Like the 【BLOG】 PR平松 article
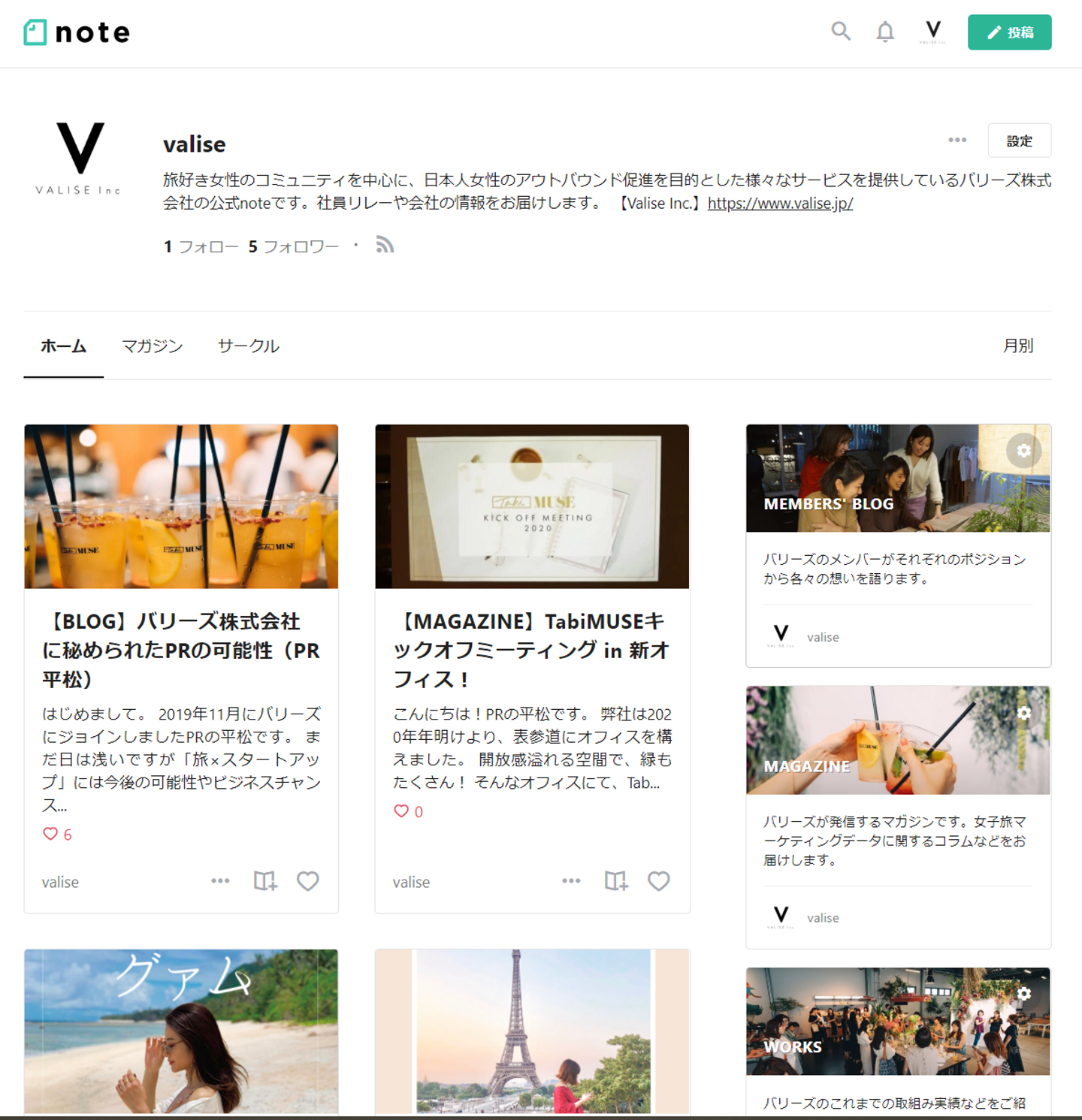 (x=308, y=881)
